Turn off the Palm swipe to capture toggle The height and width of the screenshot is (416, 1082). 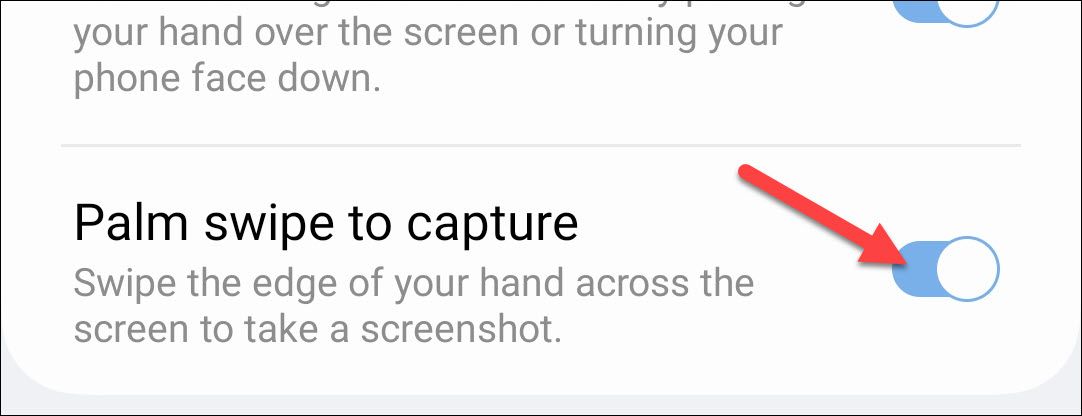point(945,269)
